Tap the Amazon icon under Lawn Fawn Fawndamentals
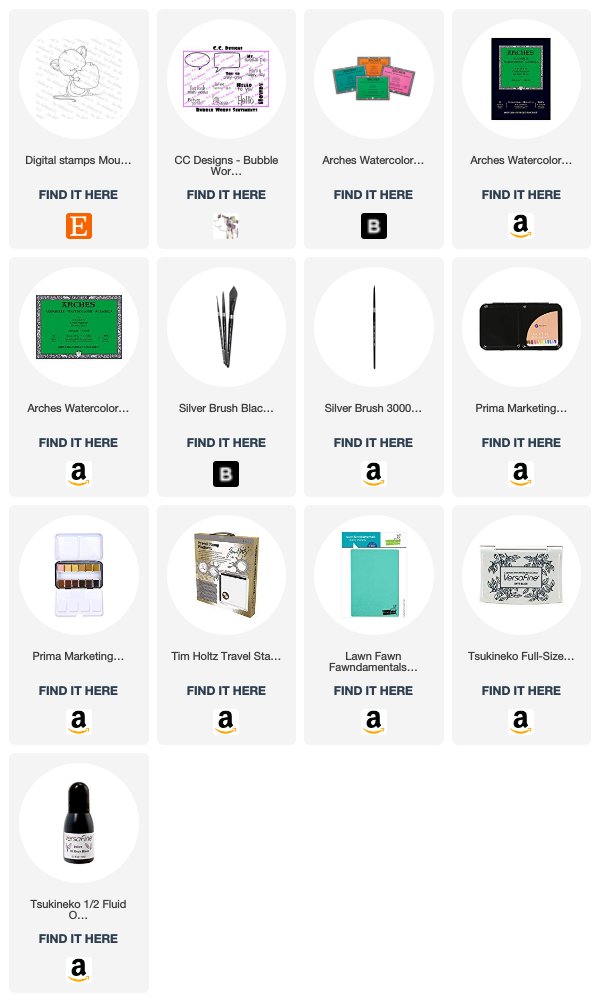 pos(373,722)
